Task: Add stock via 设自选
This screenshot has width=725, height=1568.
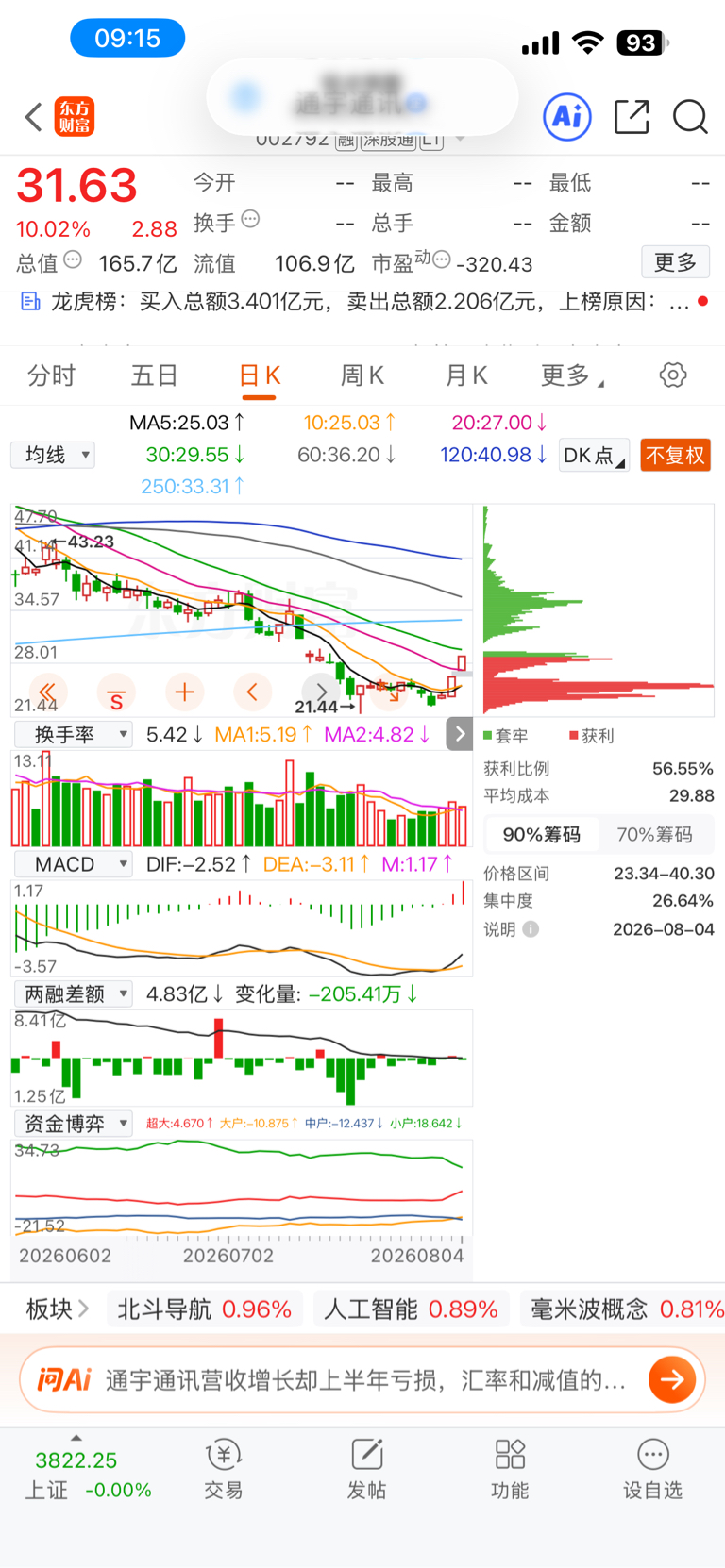Action: (x=652, y=1470)
